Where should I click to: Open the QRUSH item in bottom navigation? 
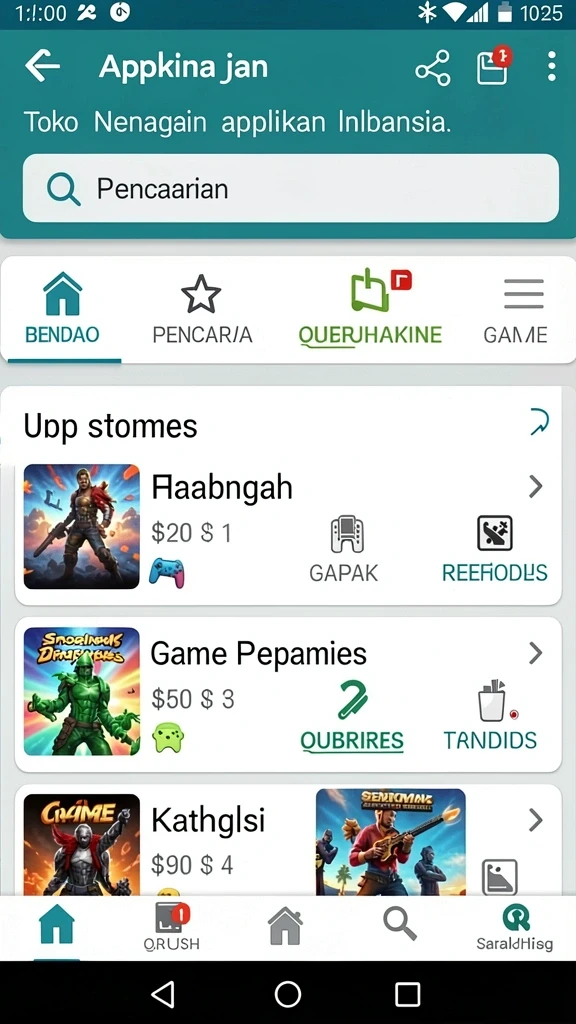pos(172,926)
